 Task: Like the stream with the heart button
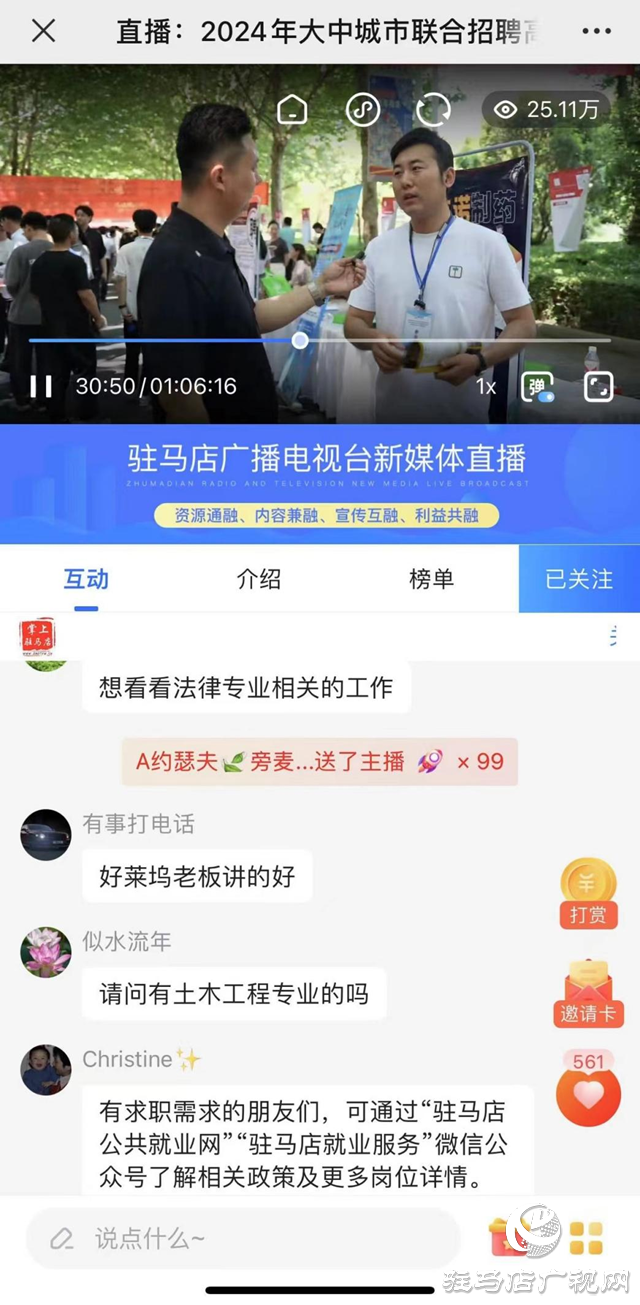[588, 1094]
